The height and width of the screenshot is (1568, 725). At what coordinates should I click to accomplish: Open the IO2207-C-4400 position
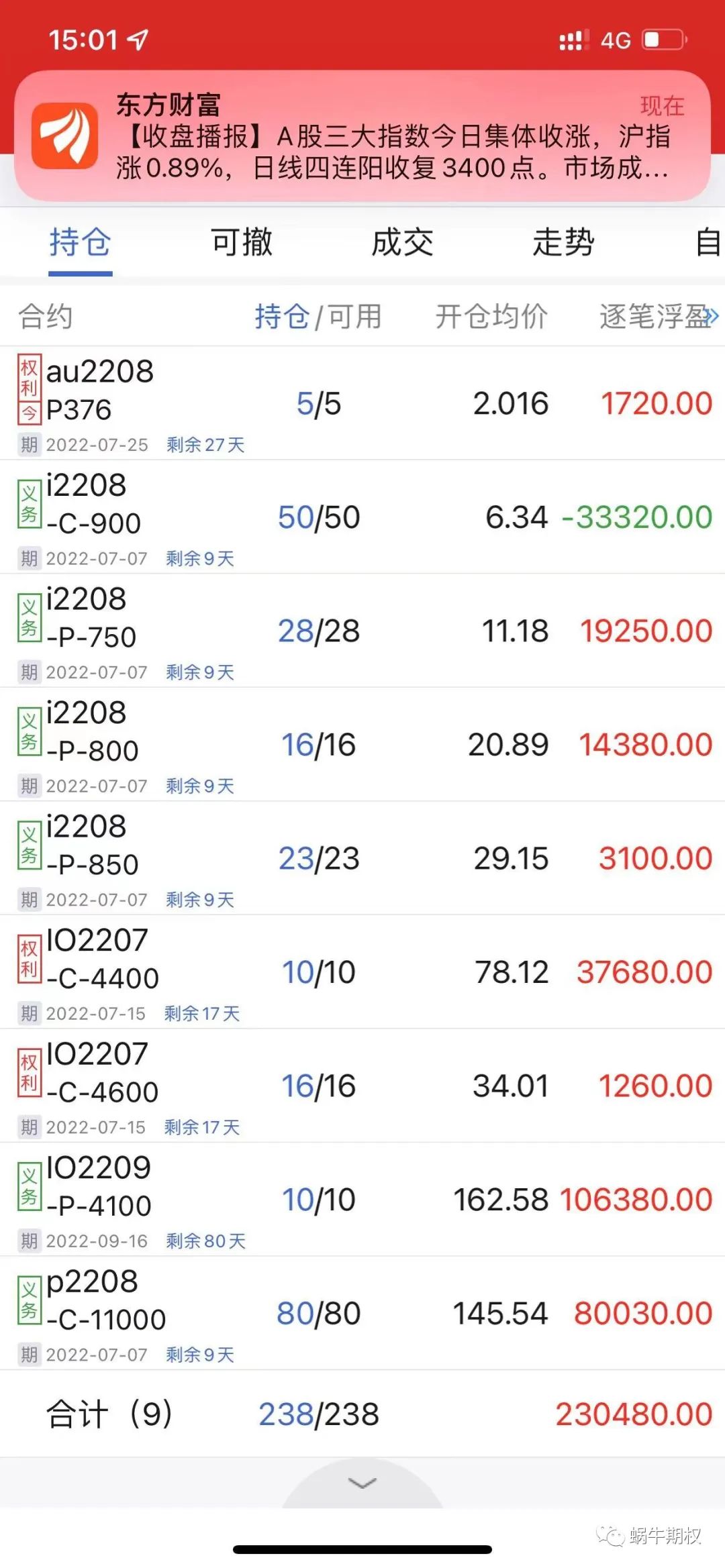(x=362, y=972)
